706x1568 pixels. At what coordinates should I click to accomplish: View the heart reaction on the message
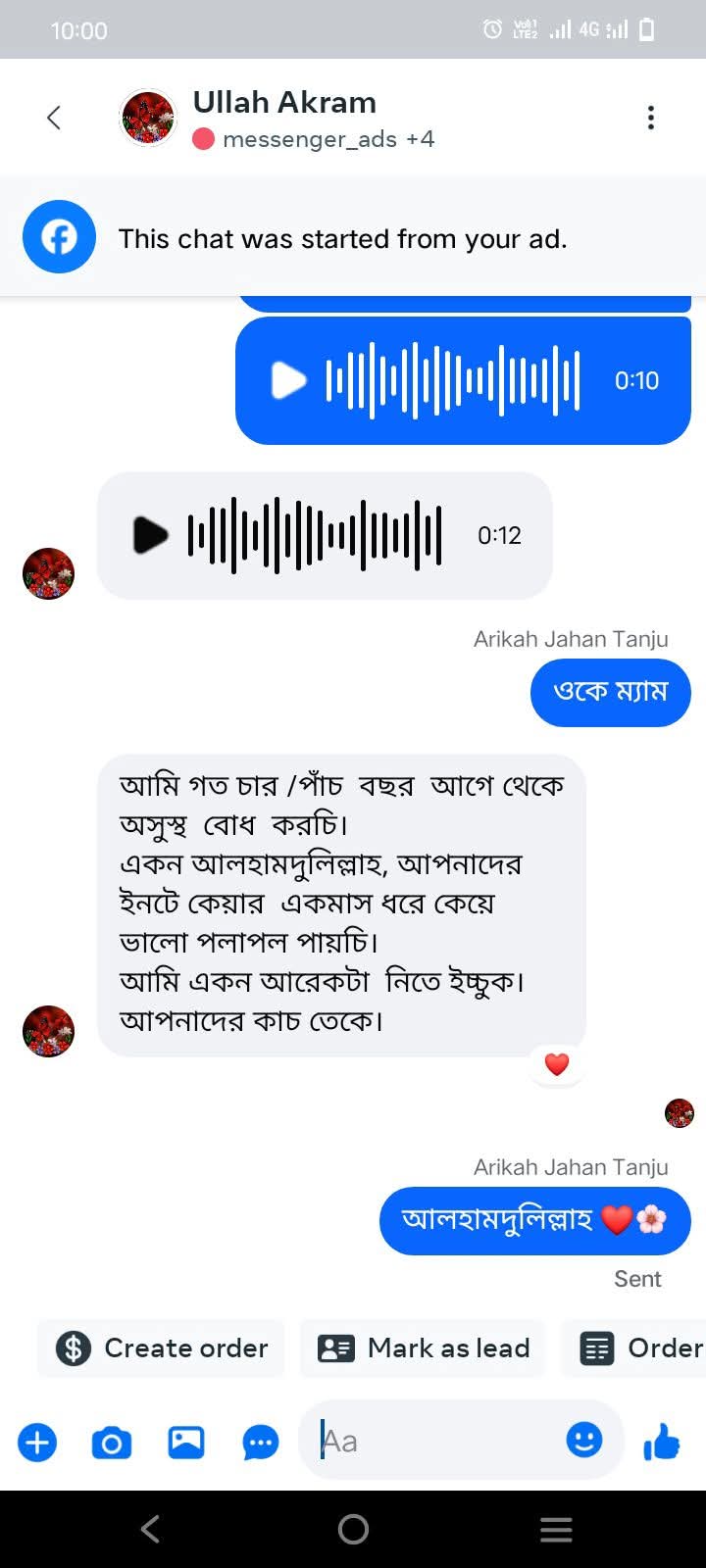557,1064
